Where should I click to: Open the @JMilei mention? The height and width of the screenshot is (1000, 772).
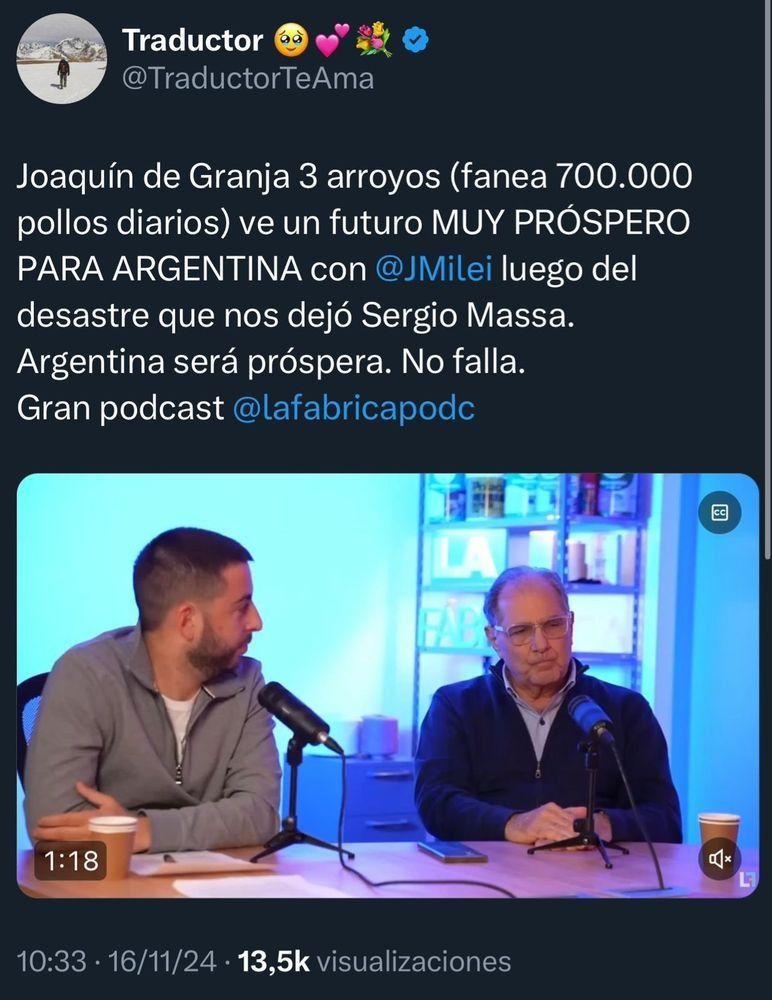pyautogui.click(x=433, y=270)
